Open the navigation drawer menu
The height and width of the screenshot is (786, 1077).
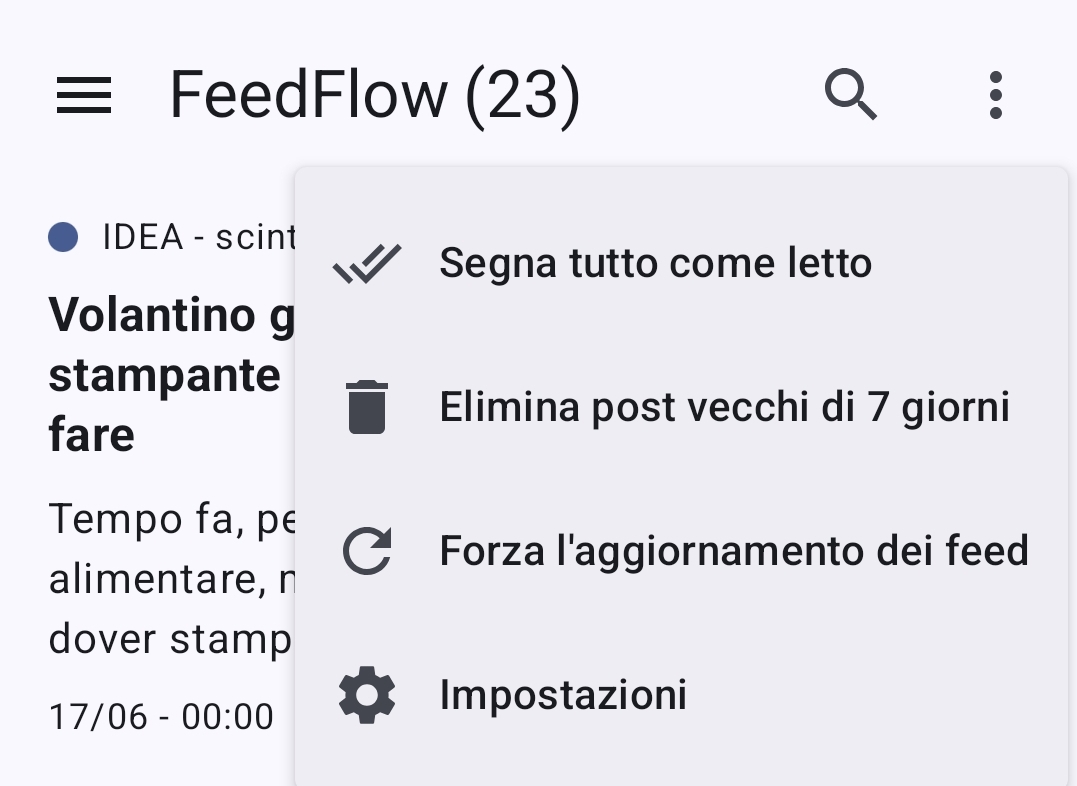[x=84, y=96]
